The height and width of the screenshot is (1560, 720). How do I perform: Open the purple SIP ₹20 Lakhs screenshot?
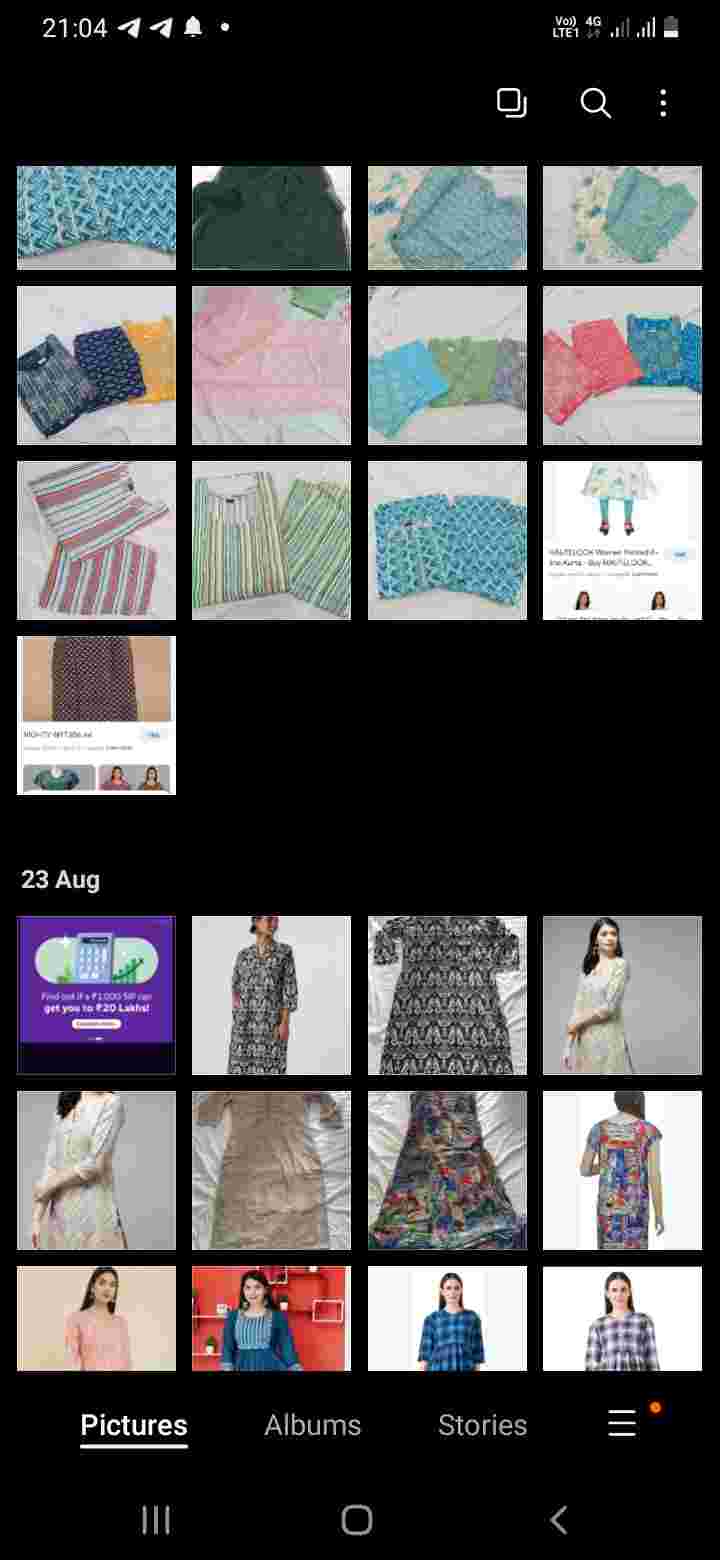(96, 995)
